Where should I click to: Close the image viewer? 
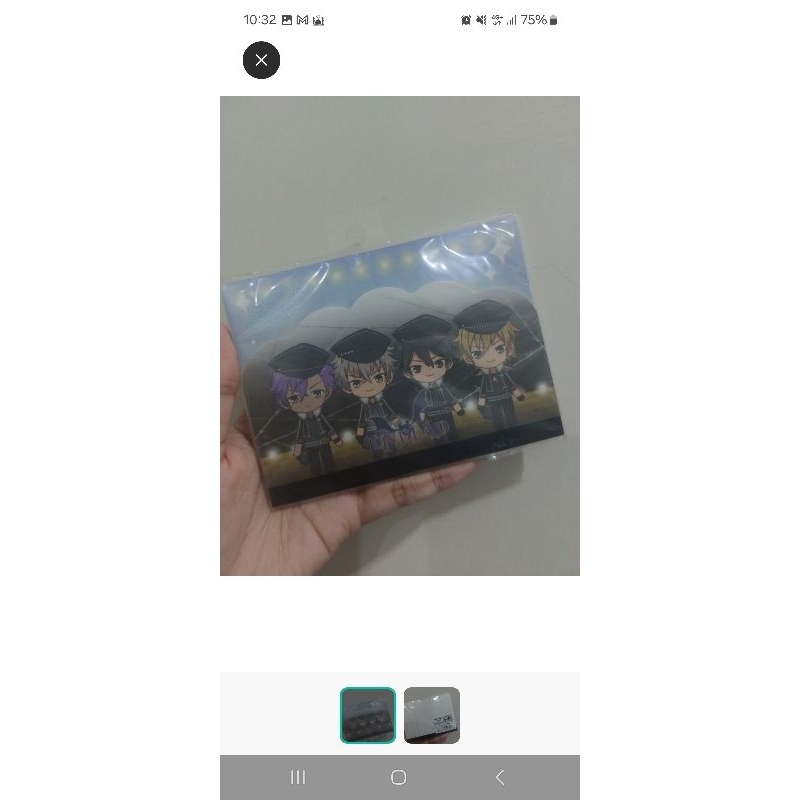[261, 60]
